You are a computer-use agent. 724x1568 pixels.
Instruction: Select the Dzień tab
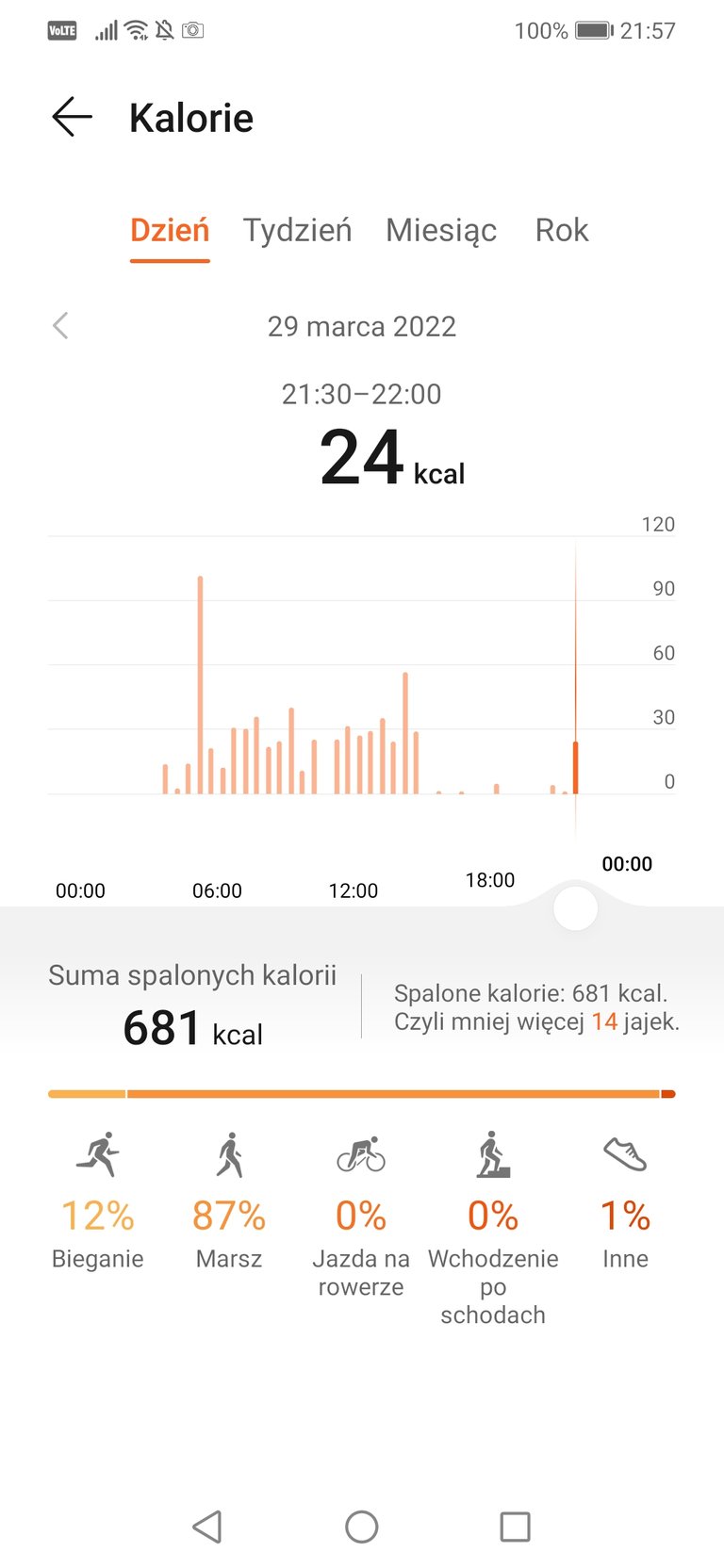pyautogui.click(x=170, y=230)
